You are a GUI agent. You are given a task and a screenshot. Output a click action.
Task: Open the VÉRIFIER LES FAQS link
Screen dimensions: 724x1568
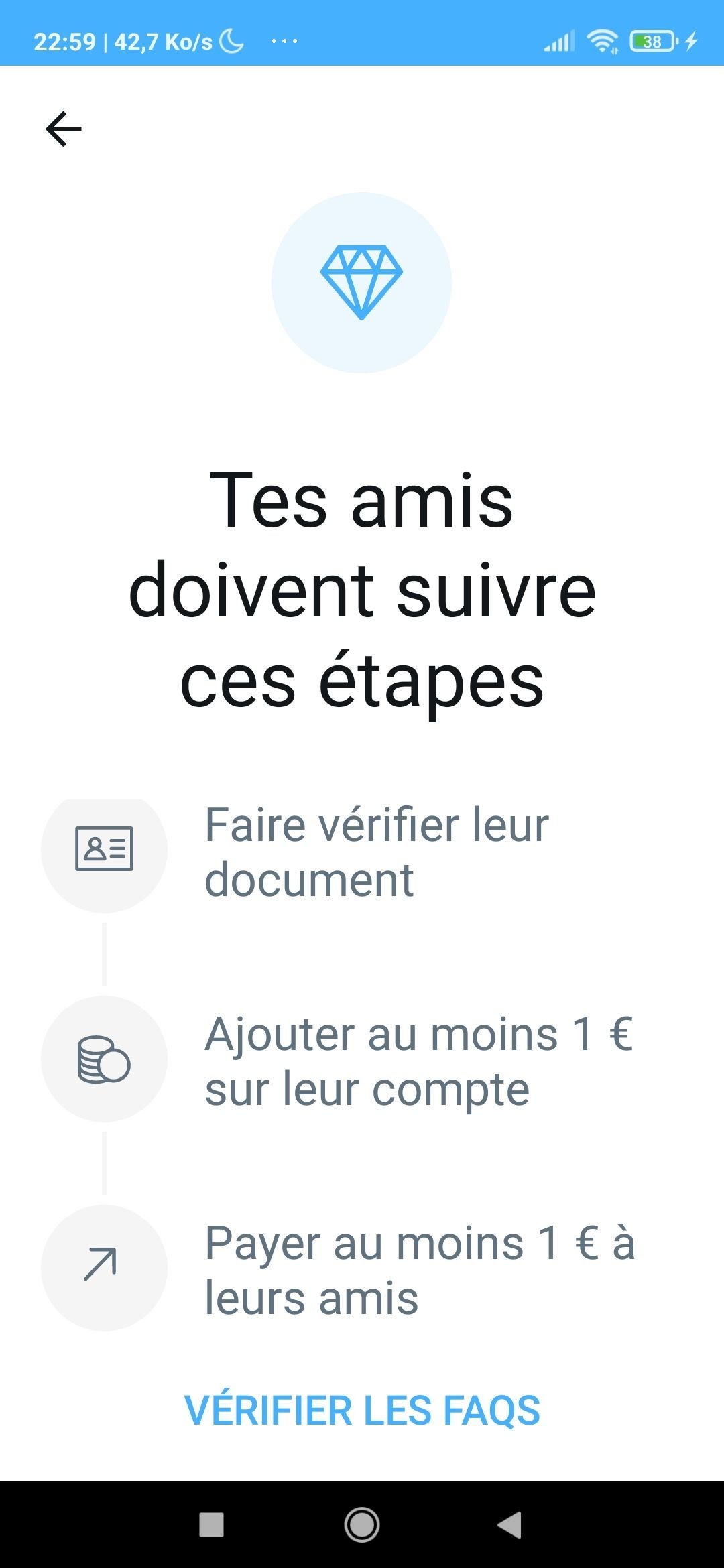(x=362, y=1410)
